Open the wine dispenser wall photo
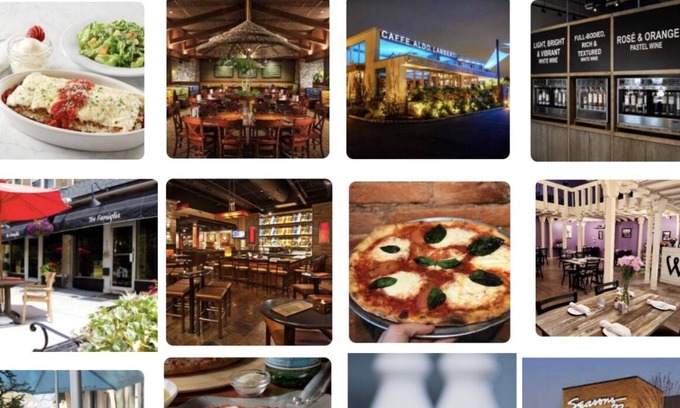 pos(605,80)
